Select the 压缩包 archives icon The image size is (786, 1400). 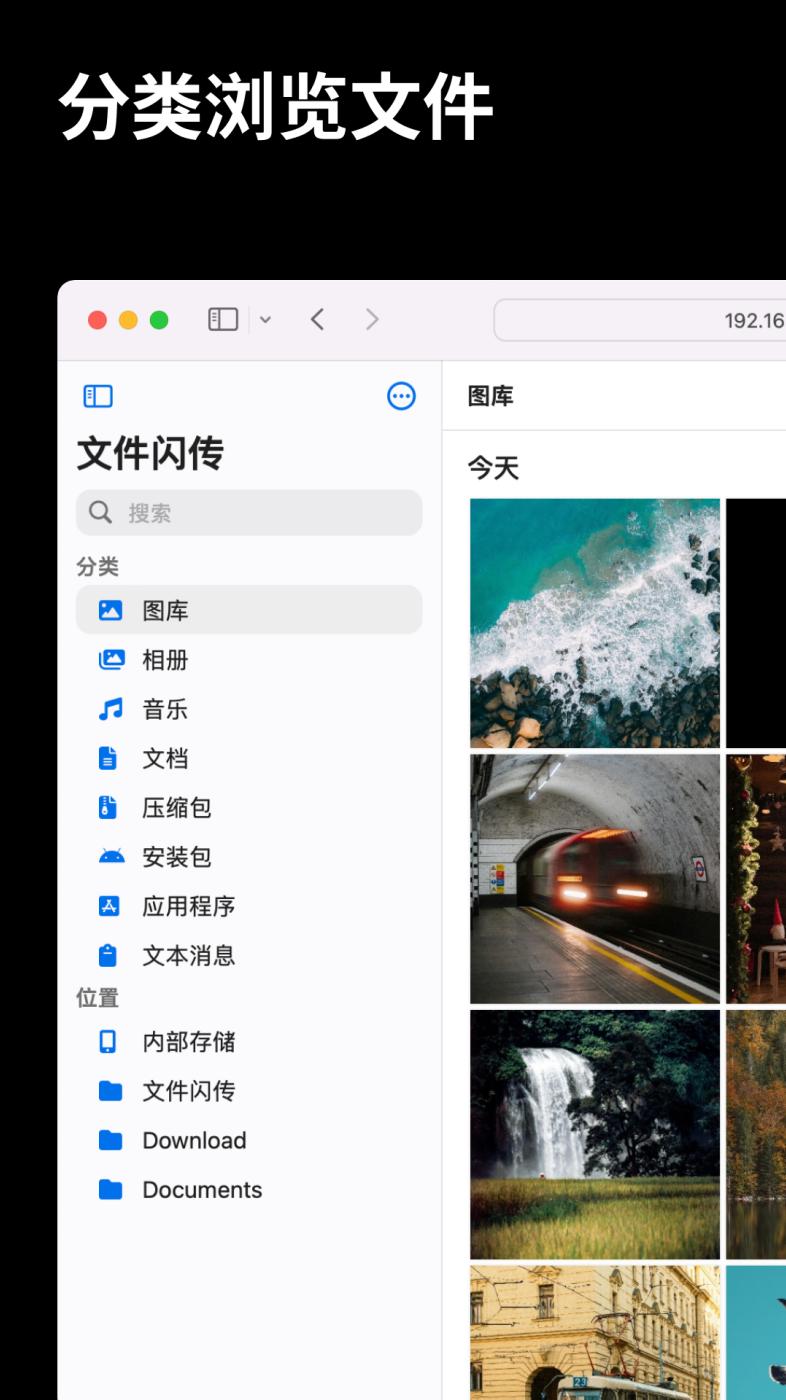tap(108, 807)
